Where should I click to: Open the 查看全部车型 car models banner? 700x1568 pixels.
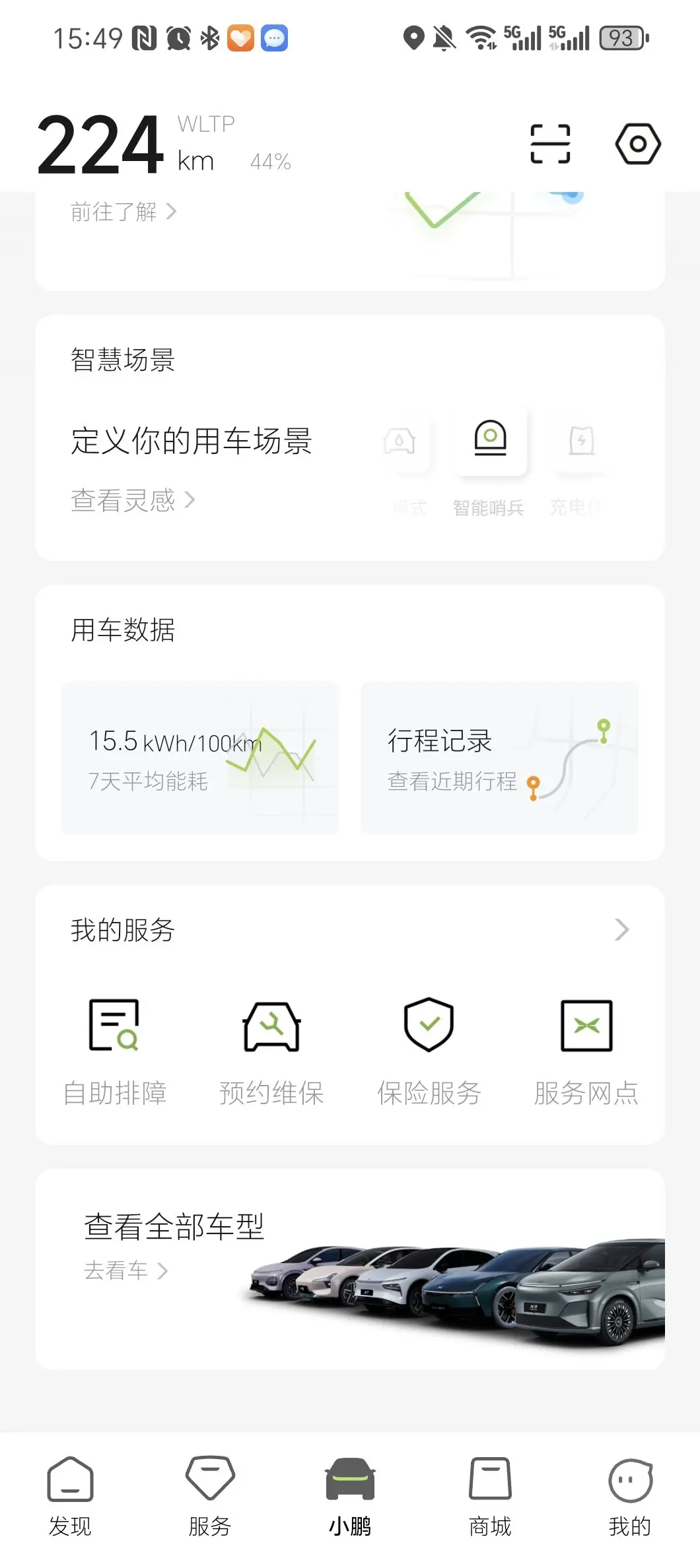point(350,1268)
